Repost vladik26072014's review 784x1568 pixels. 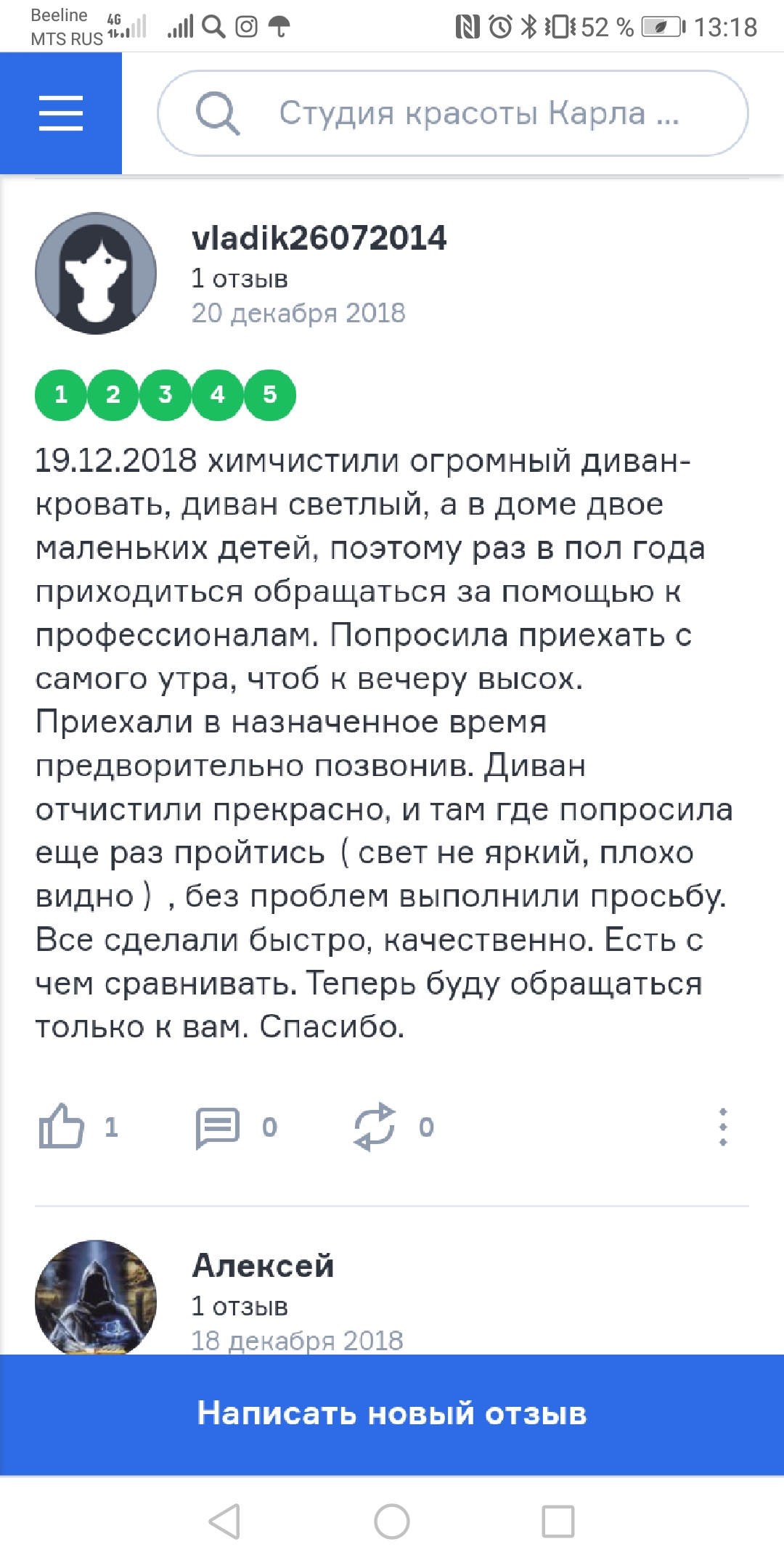coord(375,1127)
